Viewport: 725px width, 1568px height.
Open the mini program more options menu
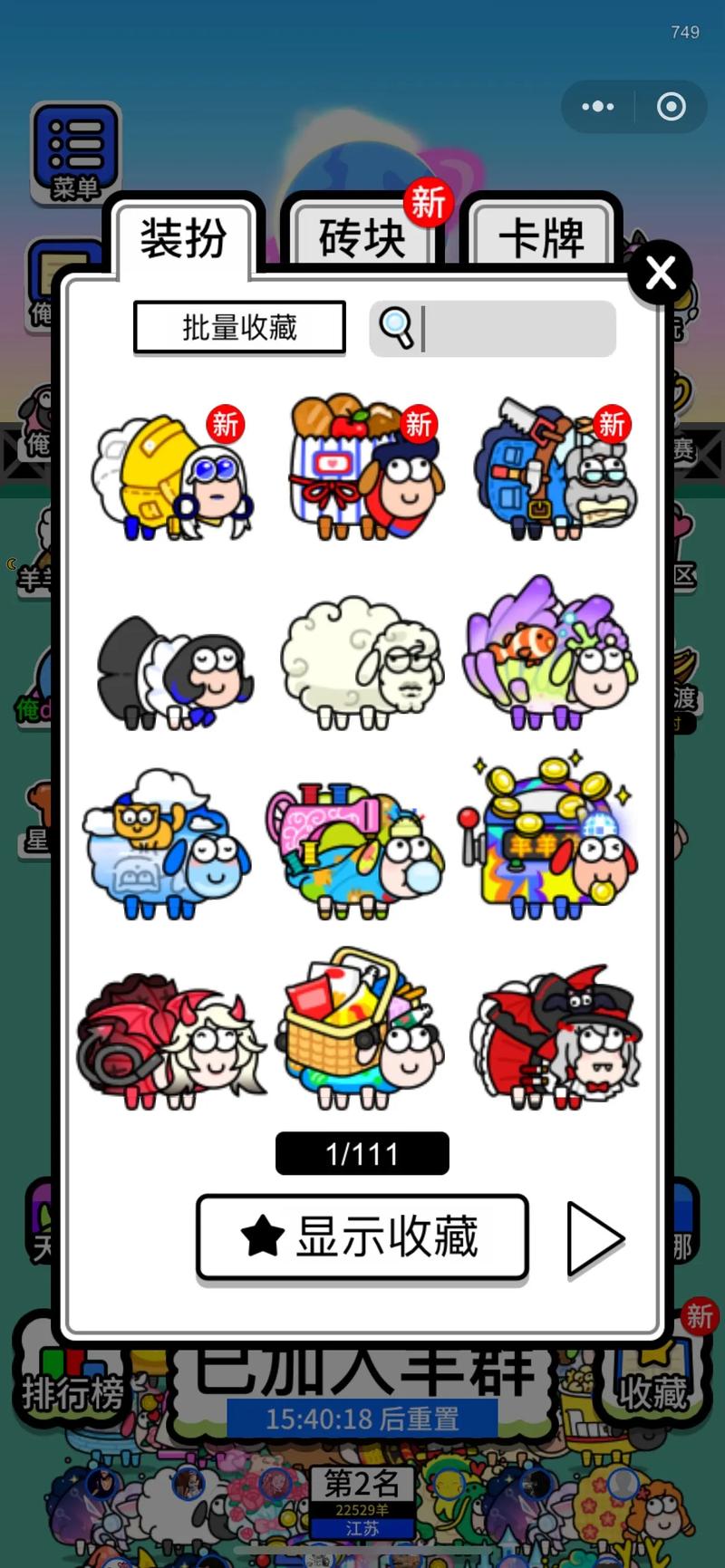tap(597, 107)
